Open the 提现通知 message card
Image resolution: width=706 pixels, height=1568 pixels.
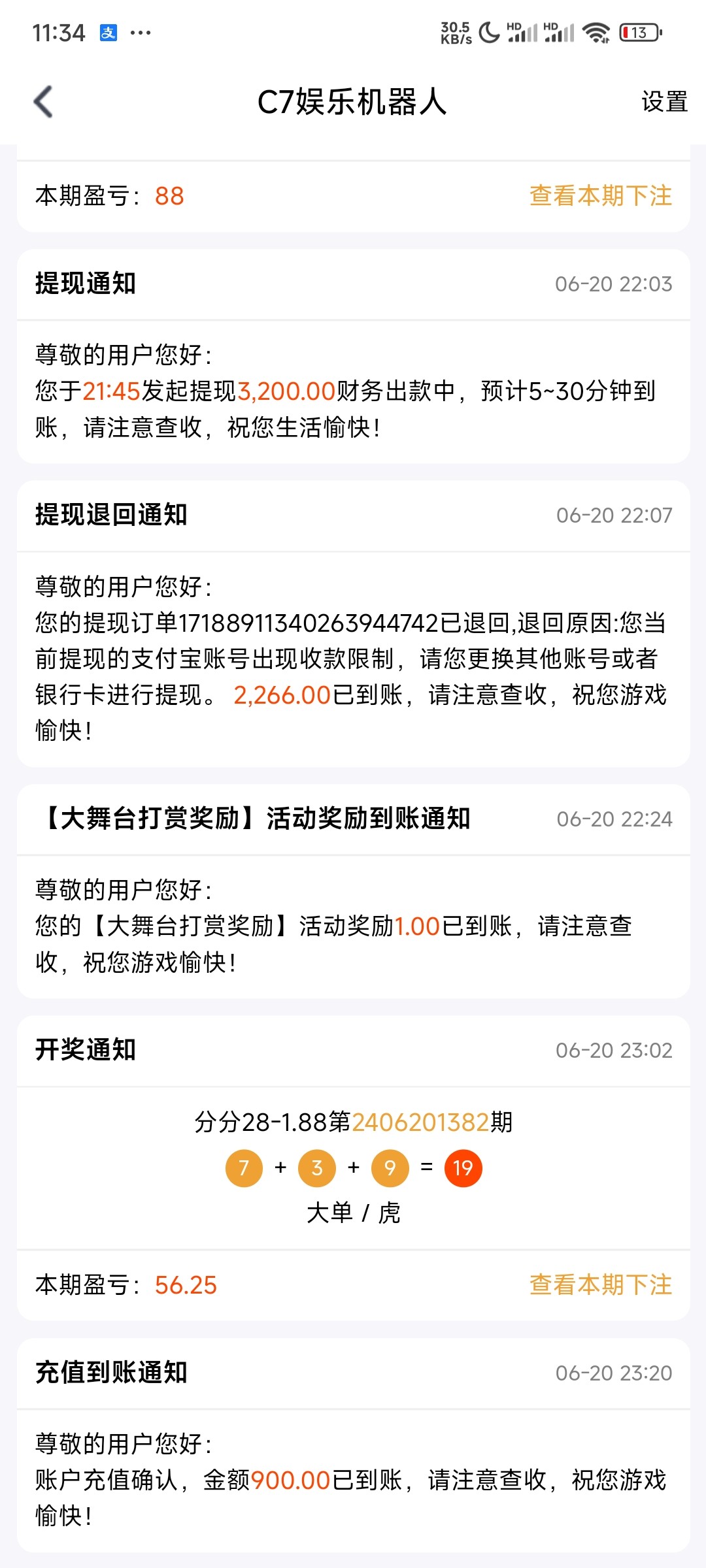85,284
